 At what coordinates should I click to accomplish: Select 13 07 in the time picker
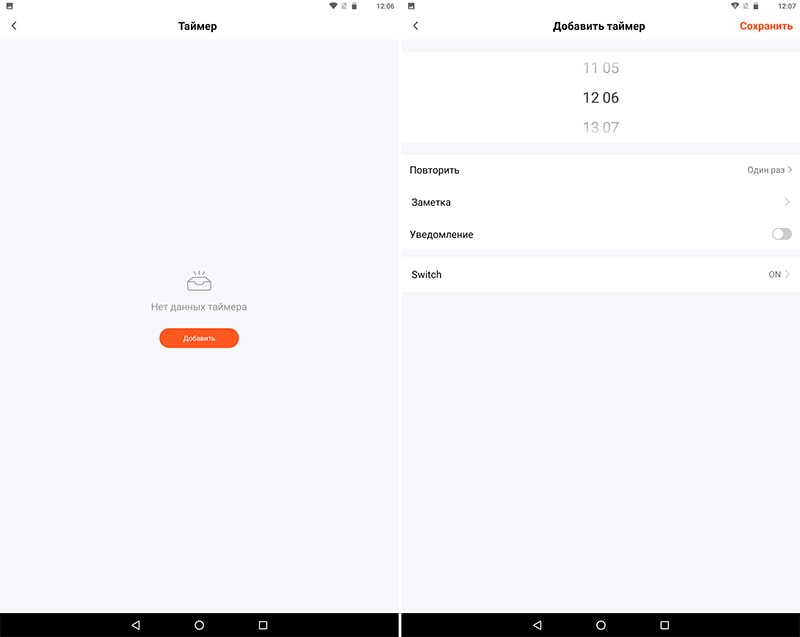click(601, 127)
